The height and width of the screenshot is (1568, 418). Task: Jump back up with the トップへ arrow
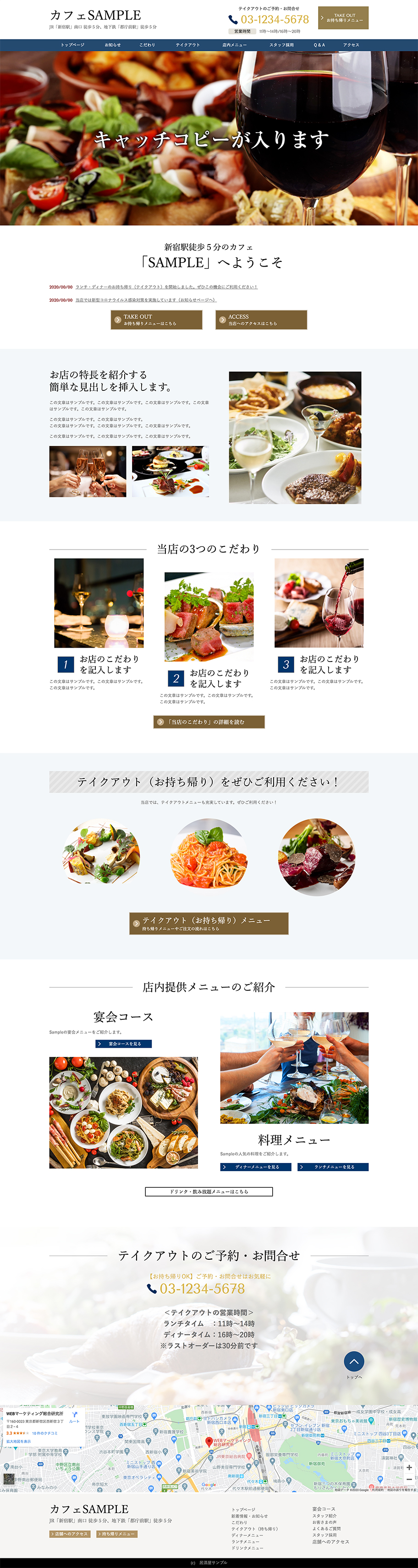pyautogui.click(x=354, y=1361)
